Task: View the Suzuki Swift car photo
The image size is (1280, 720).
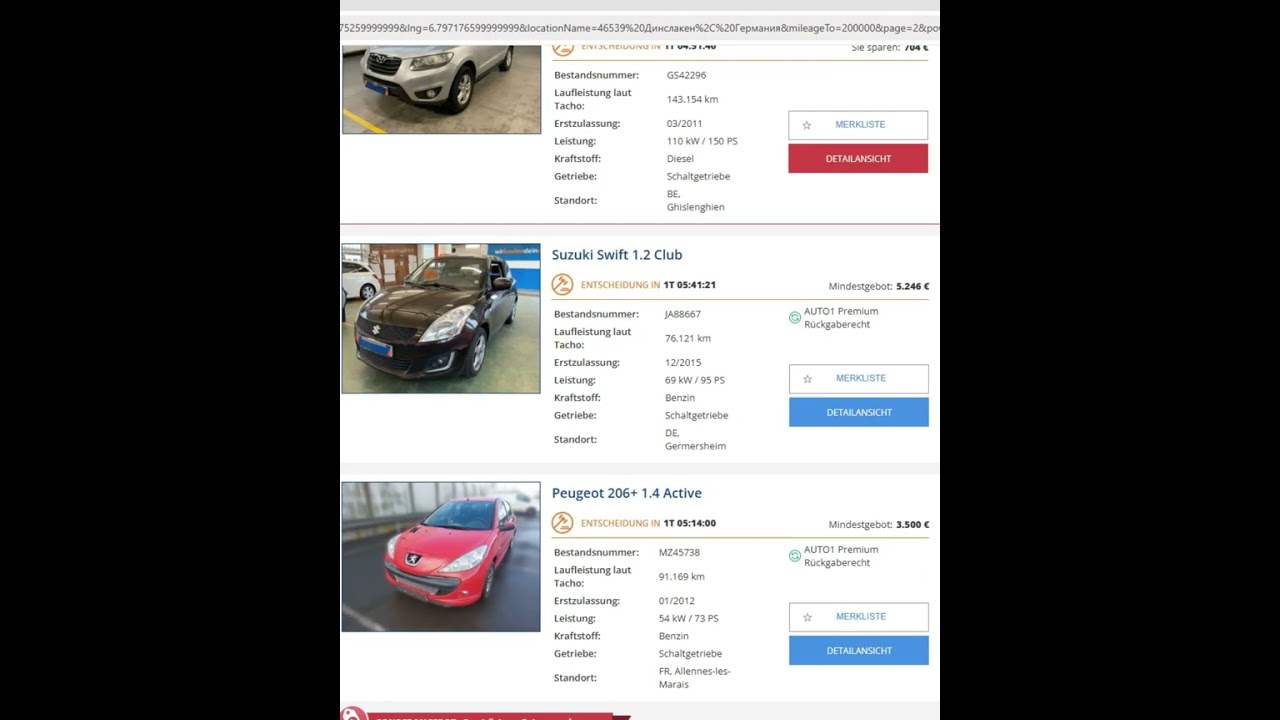Action: pos(440,319)
